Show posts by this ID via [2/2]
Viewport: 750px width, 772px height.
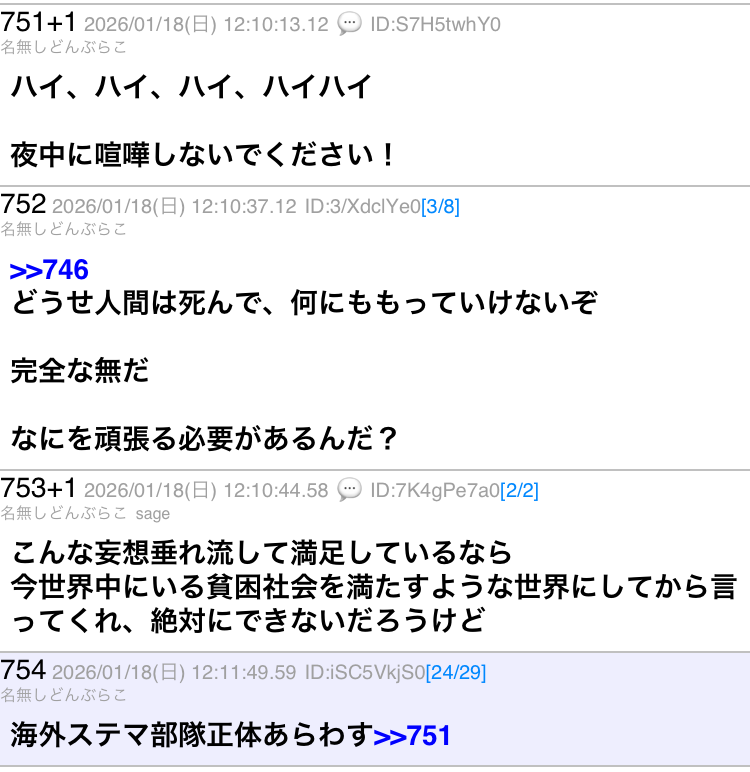519,490
